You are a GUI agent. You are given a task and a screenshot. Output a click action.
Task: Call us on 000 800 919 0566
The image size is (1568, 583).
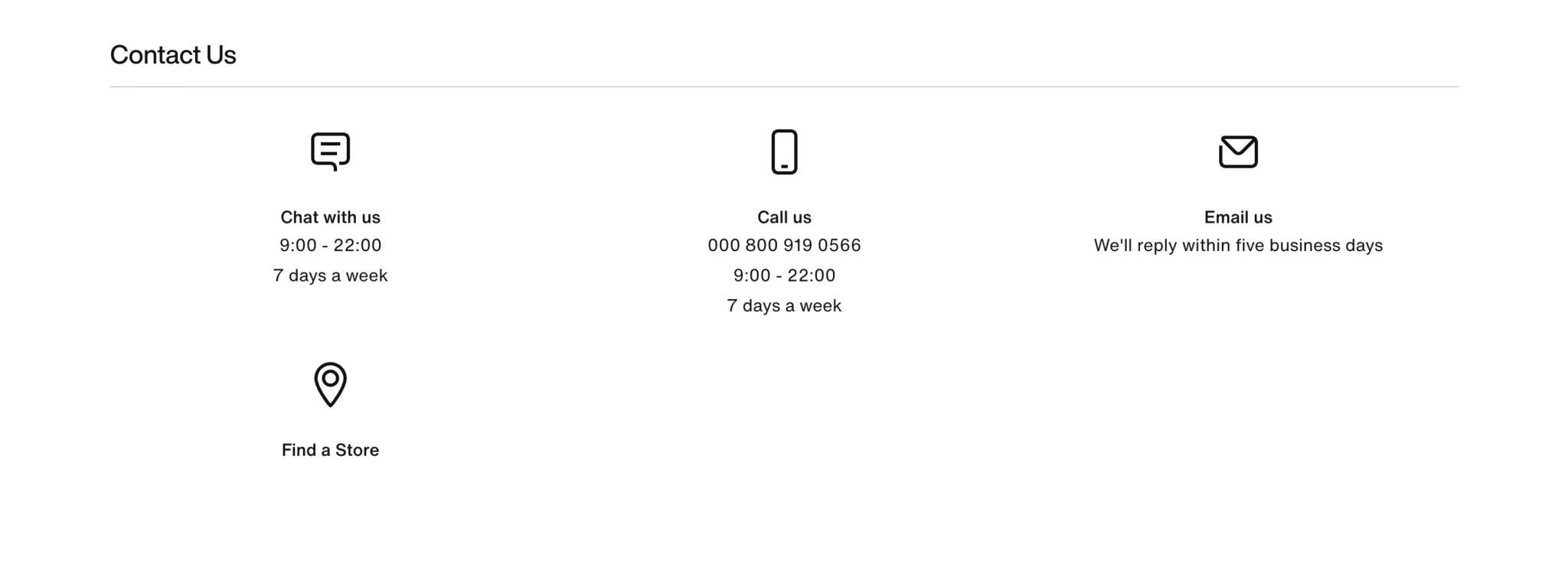click(784, 246)
